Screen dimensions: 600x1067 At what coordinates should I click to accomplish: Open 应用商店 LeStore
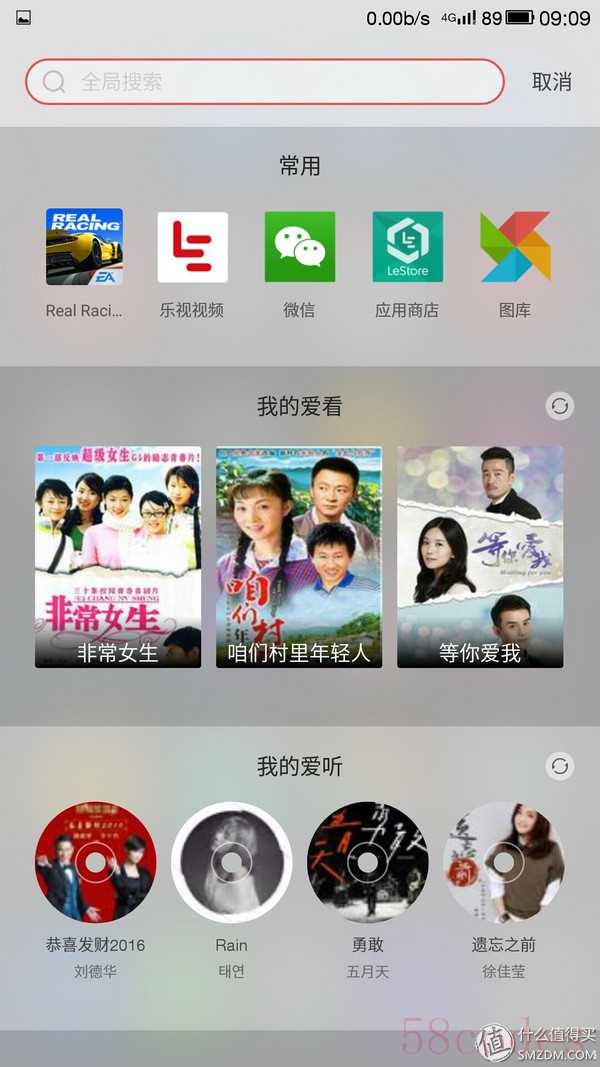pos(407,247)
